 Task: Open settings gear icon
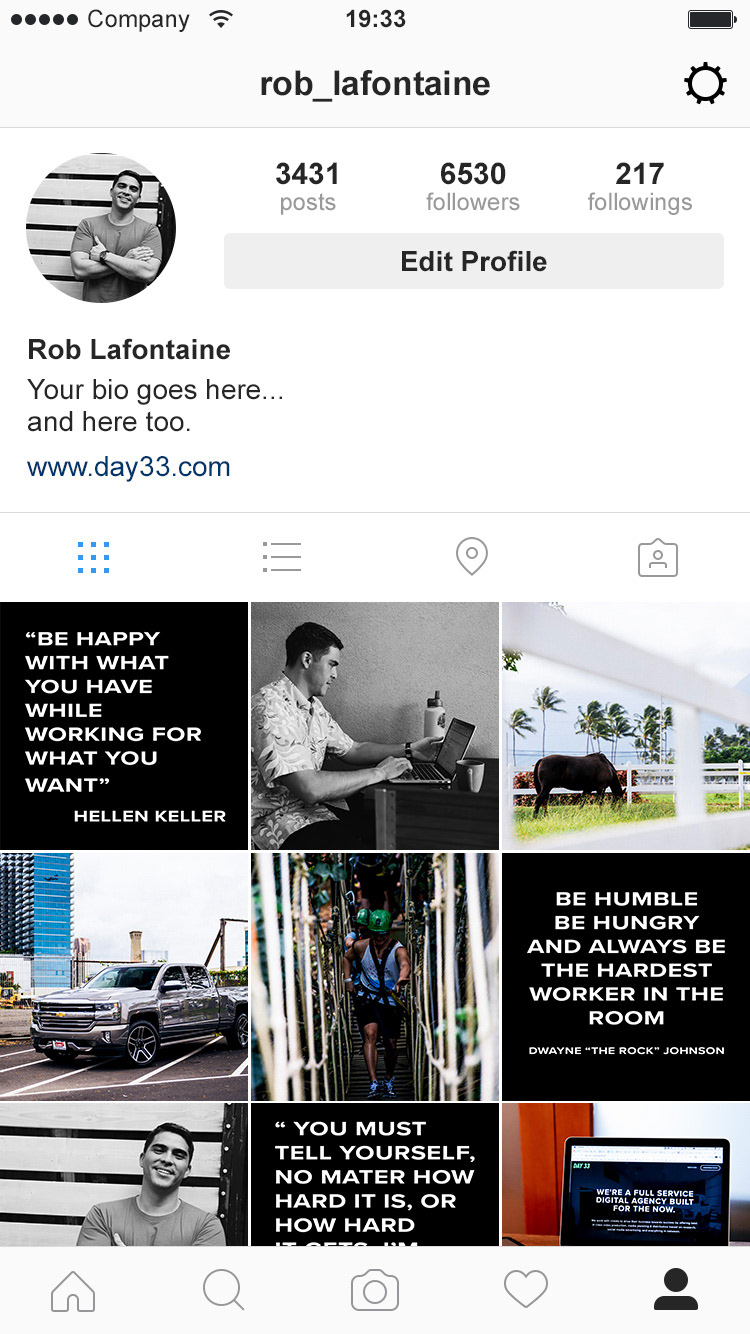705,84
